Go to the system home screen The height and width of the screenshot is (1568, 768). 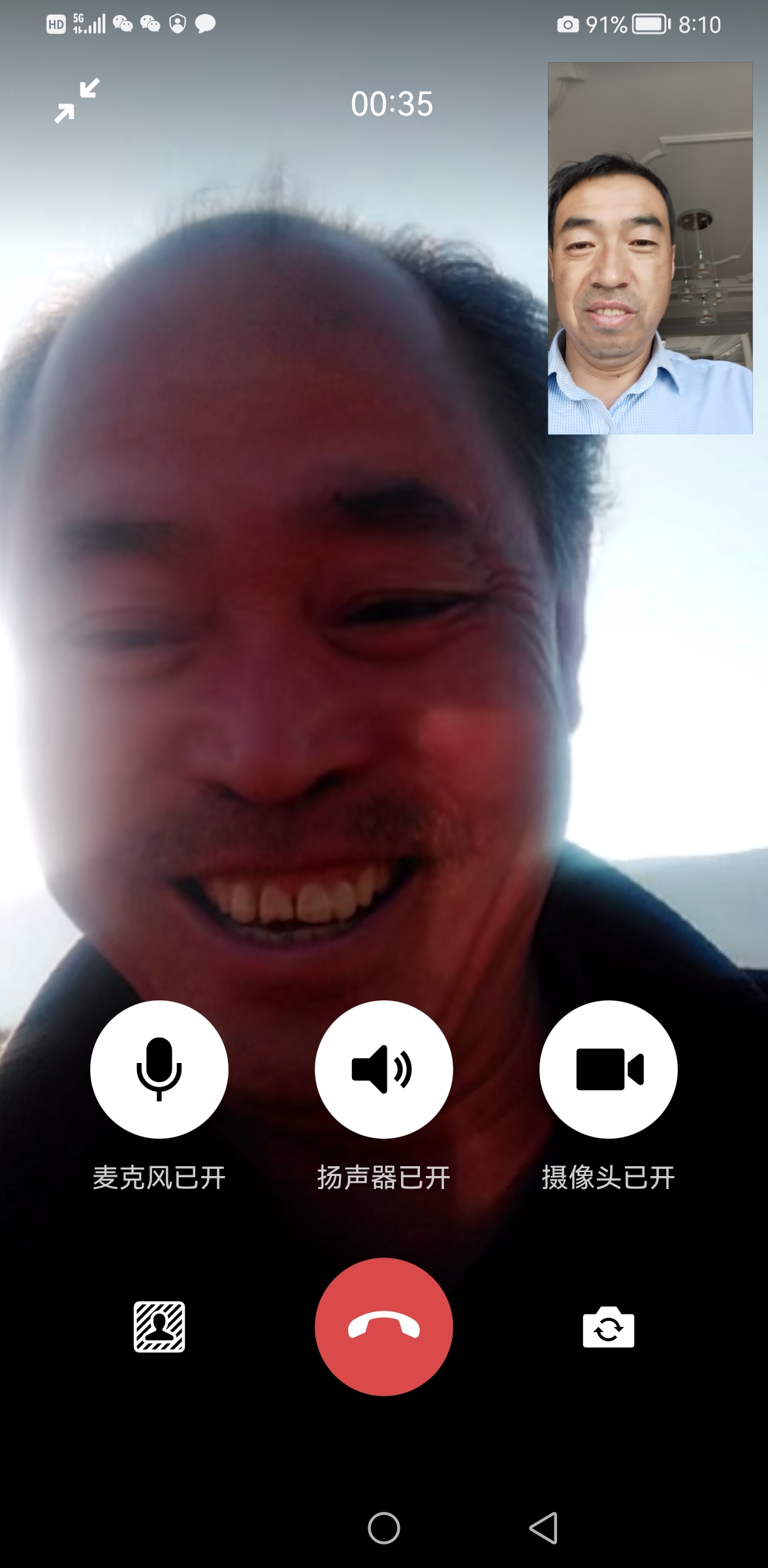click(384, 1527)
